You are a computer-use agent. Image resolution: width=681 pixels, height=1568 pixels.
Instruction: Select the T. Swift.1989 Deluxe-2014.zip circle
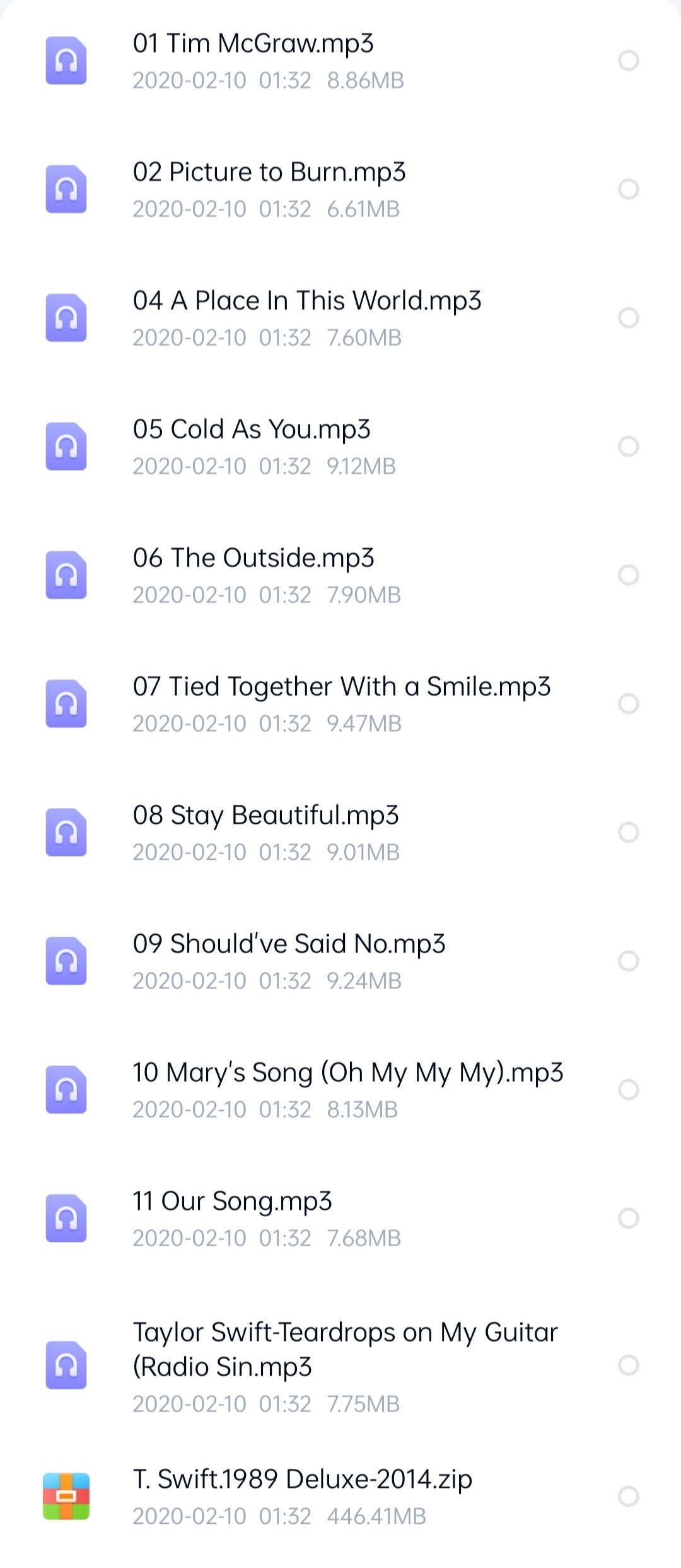point(628,1496)
